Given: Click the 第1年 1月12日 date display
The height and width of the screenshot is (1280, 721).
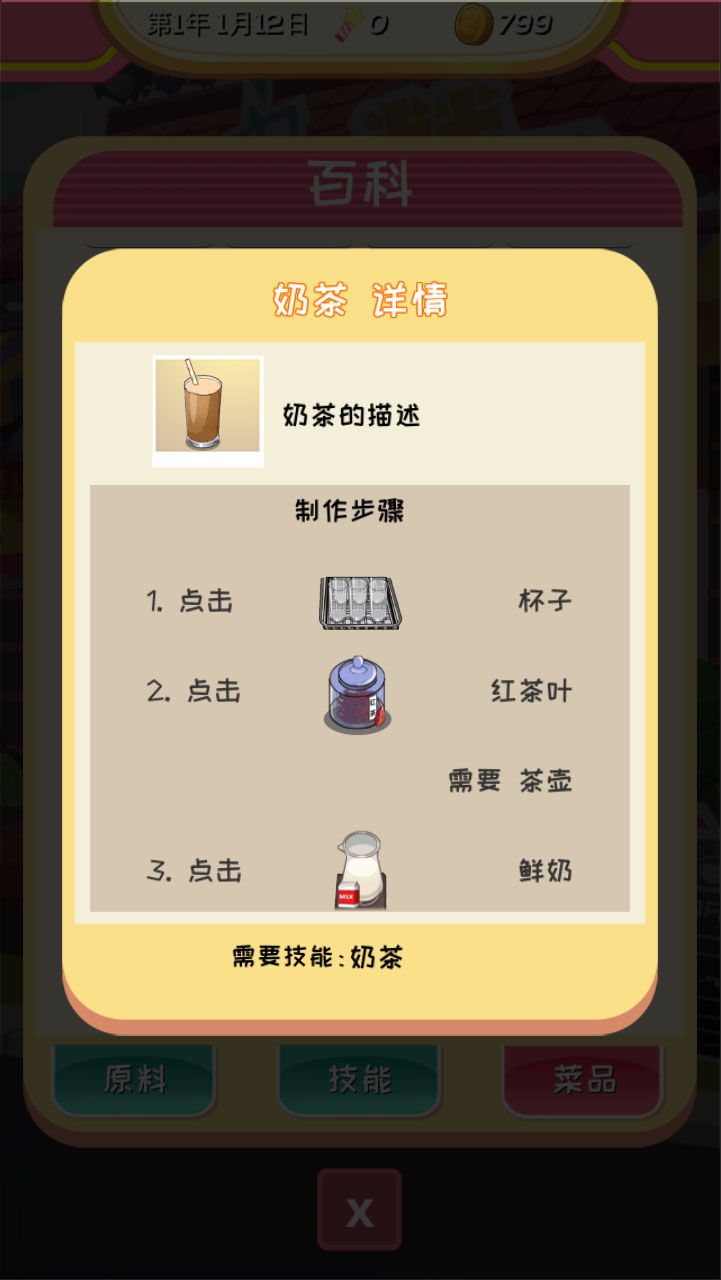Looking at the screenshot, I should 228,23.
